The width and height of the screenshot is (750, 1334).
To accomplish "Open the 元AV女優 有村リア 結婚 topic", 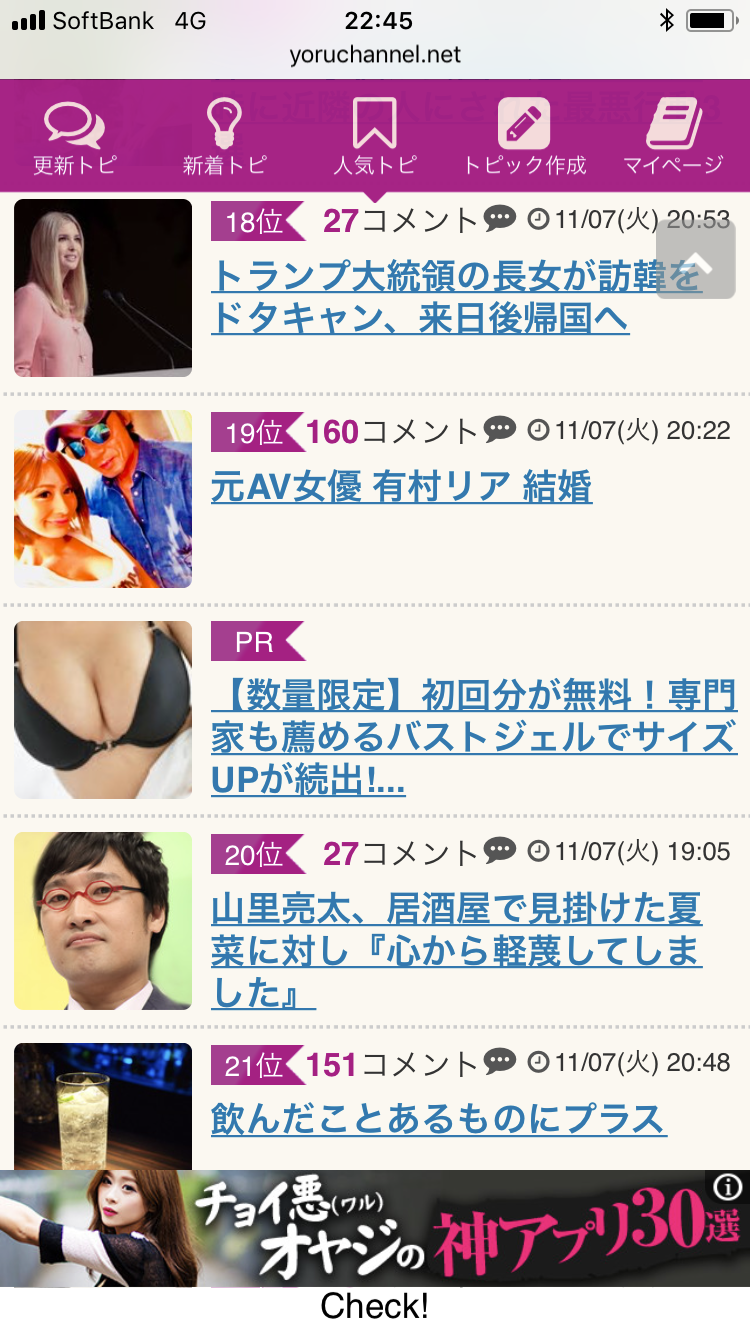I will click(x=402, y=487).
